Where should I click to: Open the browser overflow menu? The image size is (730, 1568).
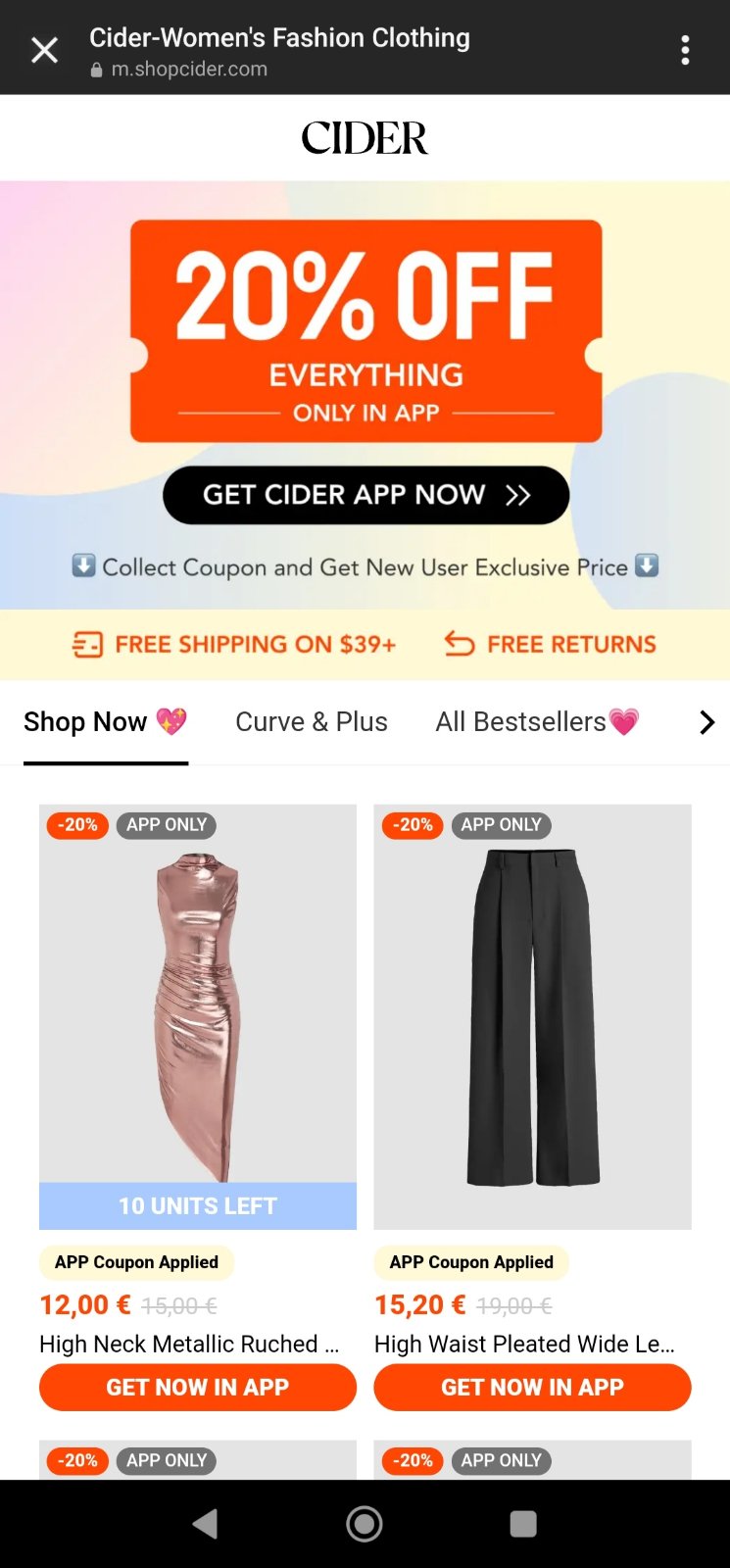click(x=685, y=50)
